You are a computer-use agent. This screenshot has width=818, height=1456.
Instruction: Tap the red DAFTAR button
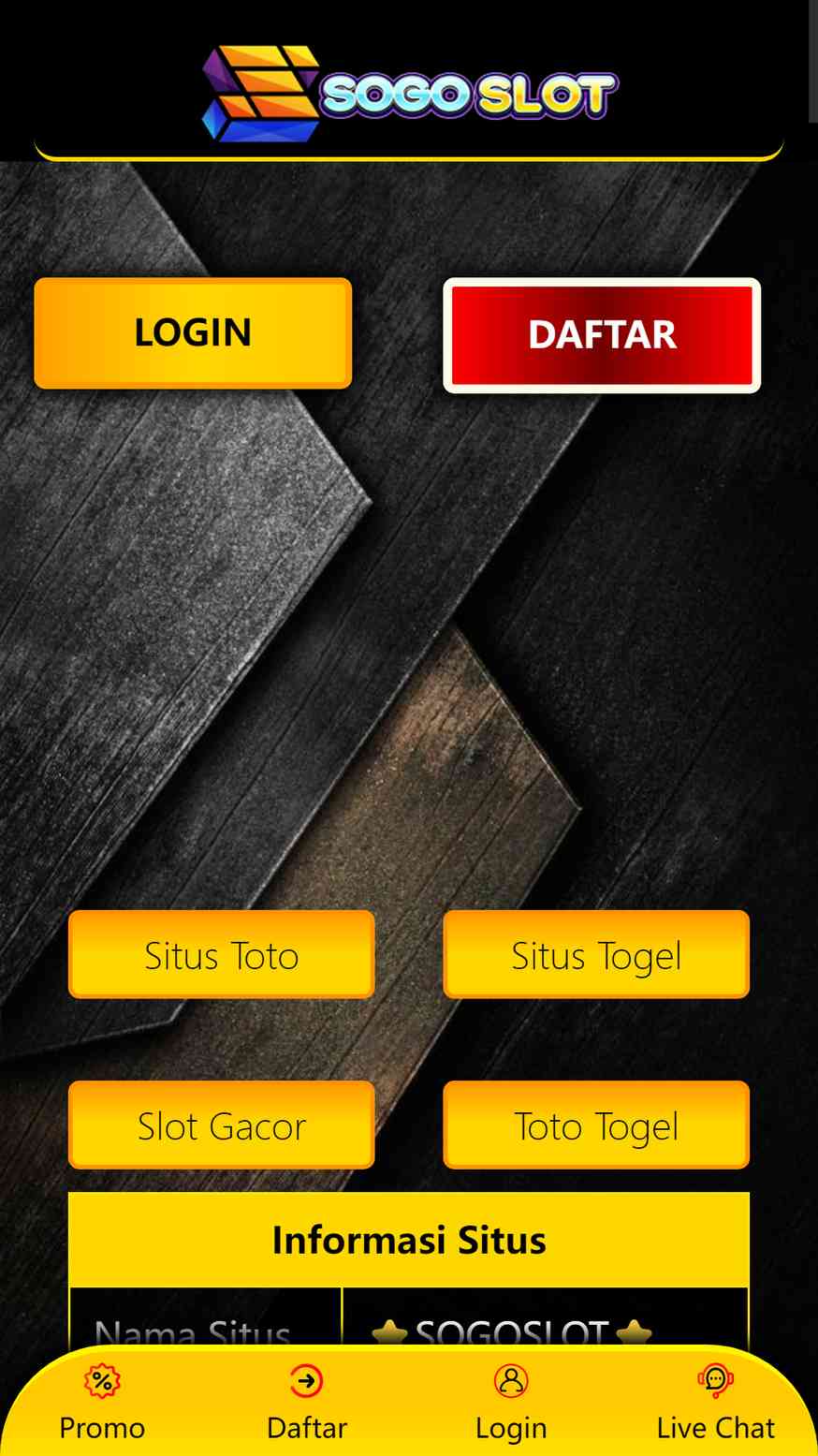tap(602, 335)
